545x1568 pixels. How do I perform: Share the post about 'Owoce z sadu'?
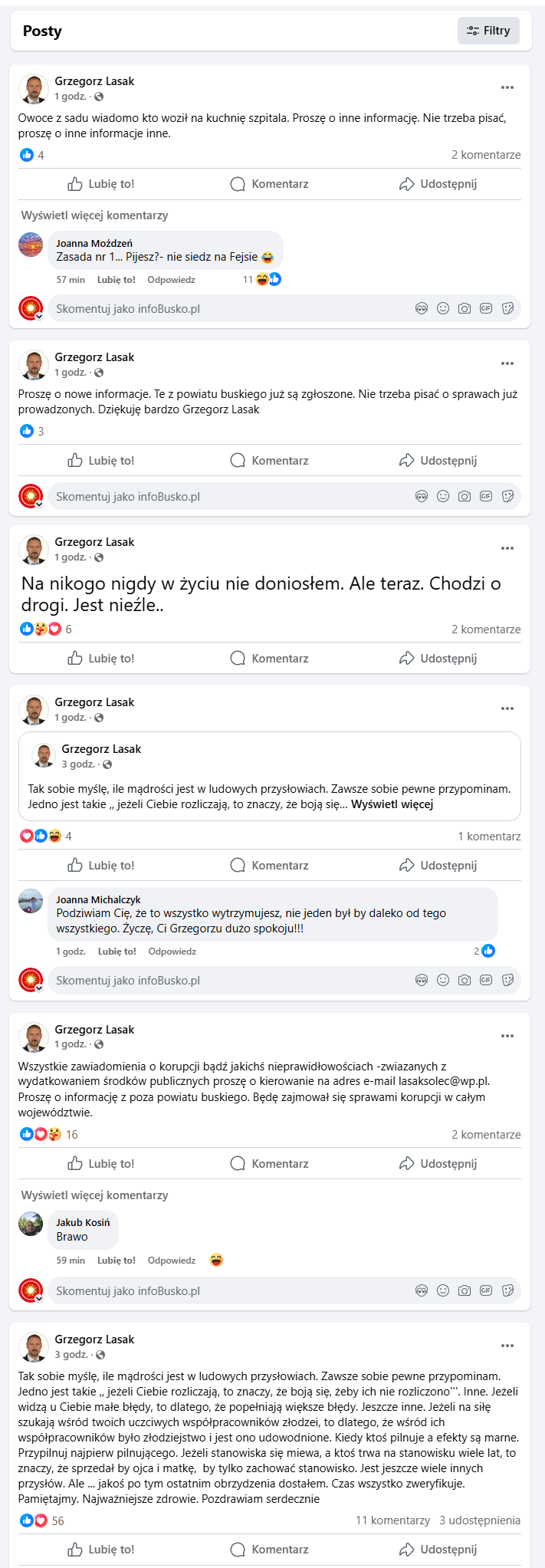(x=438, y=184)
